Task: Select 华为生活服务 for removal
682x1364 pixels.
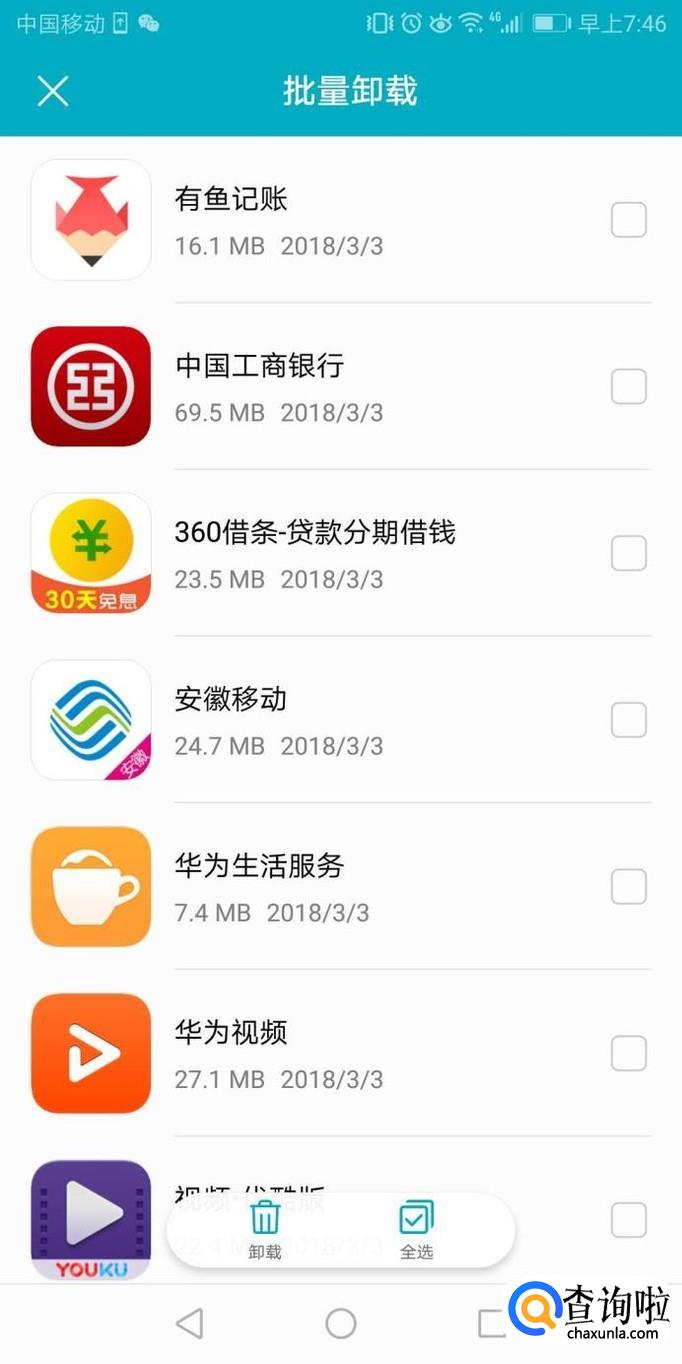Action: pyautogui.click(x=629, y=886)
